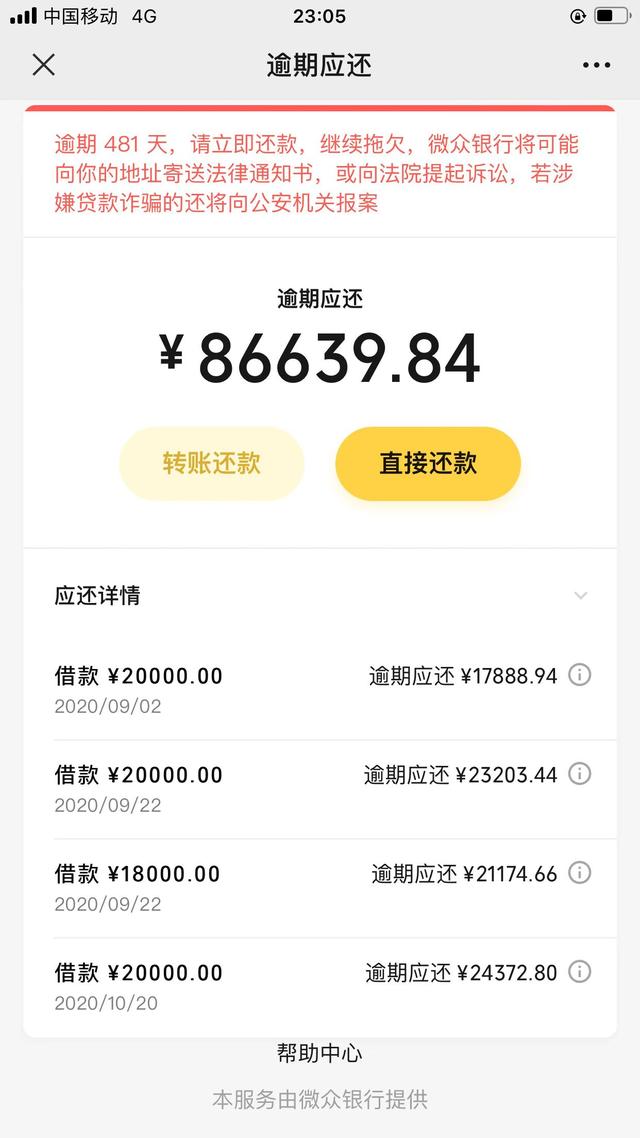
Task: View info for overdue ¥23203.44 loan
Action: click(579, 774)
